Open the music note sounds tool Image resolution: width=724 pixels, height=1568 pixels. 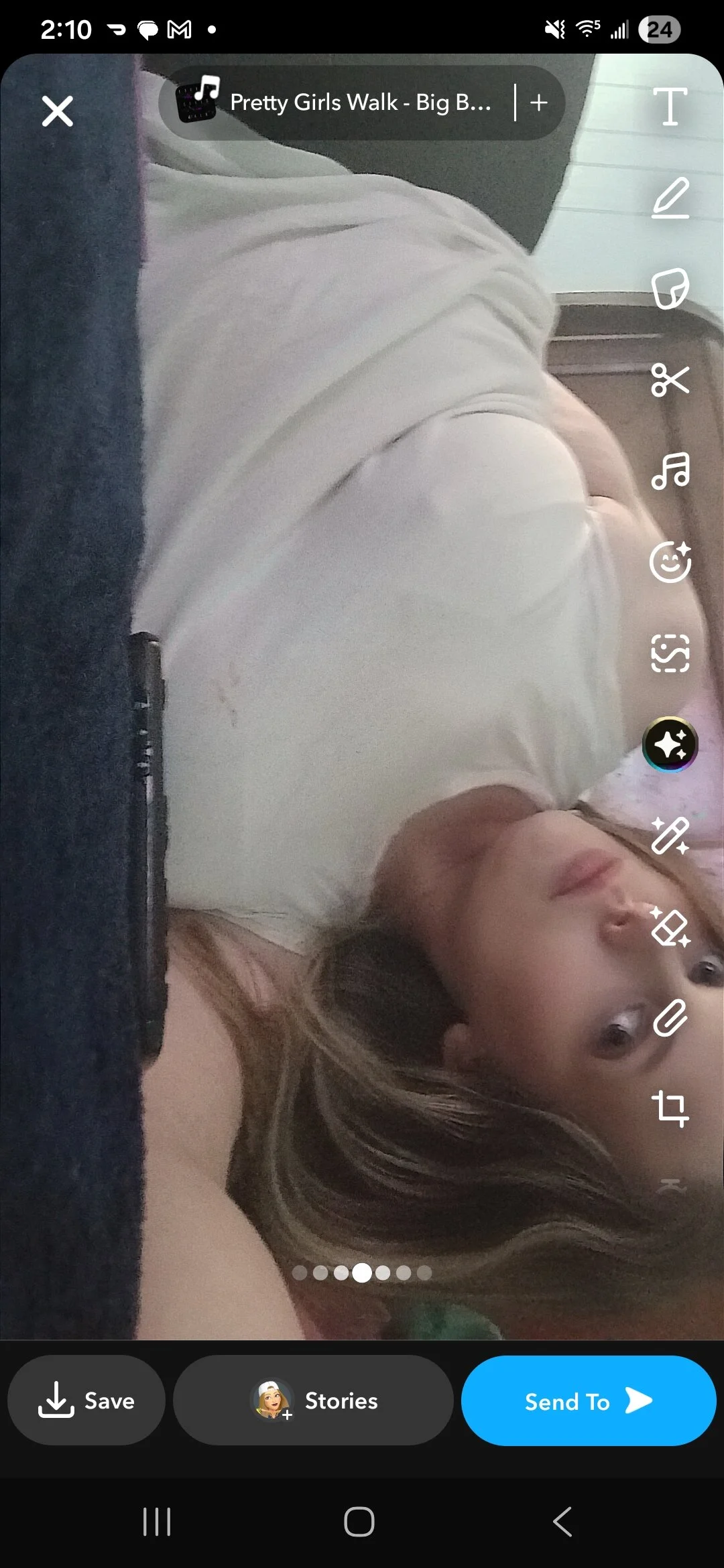pyautogui.click(x=670, y=470)
